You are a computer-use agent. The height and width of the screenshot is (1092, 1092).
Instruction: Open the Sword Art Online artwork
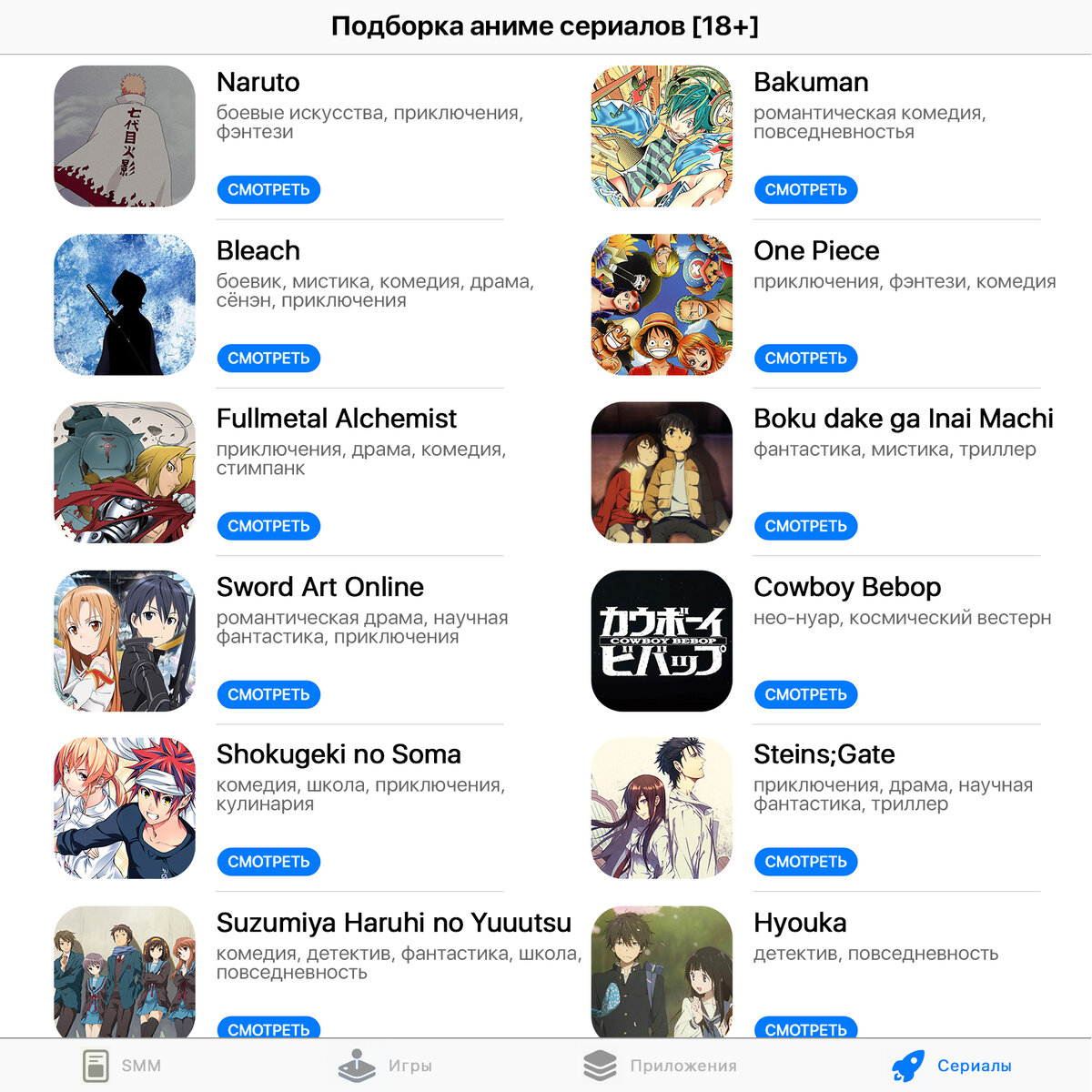pos(125,641)
